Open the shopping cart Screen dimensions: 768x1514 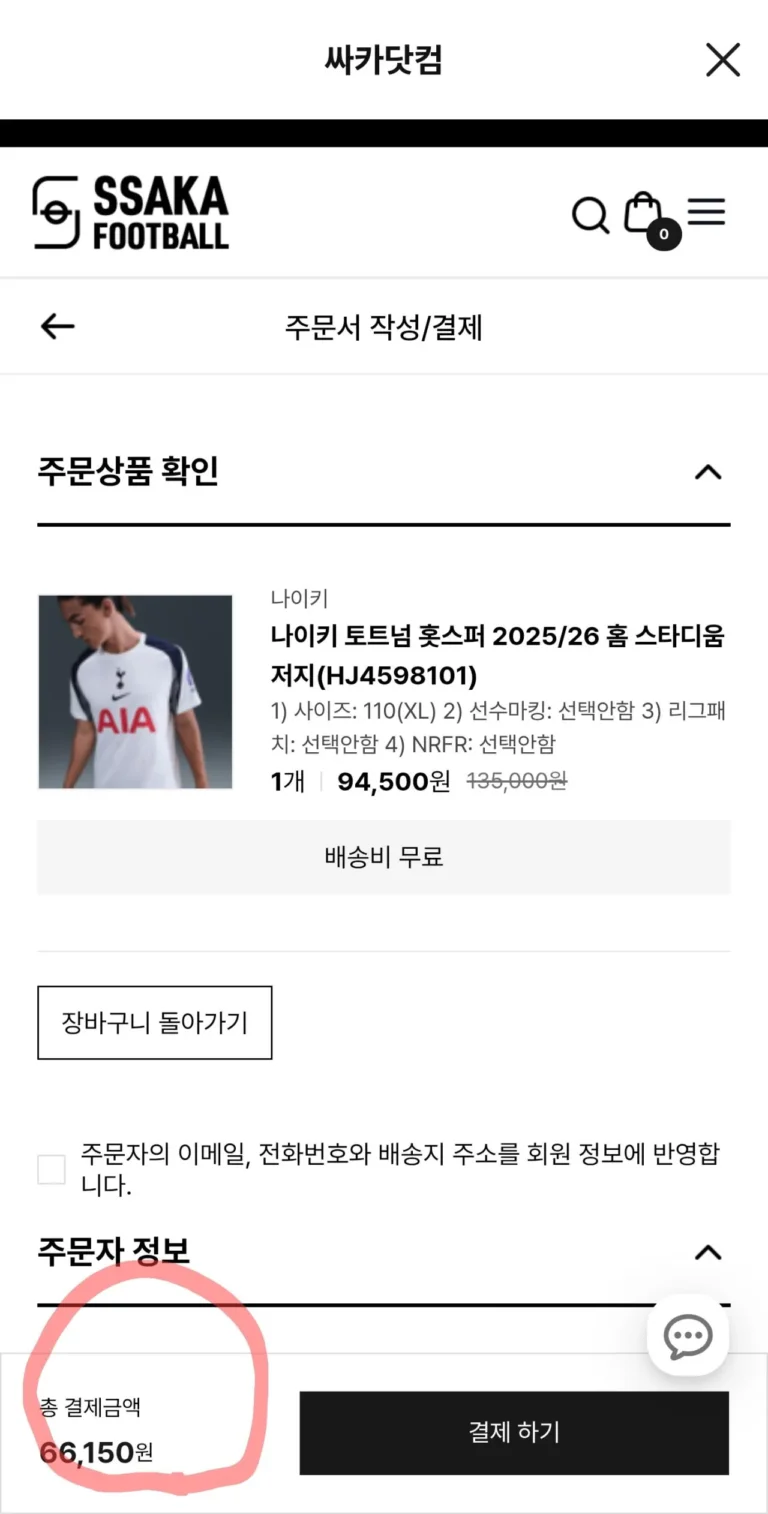[x=644, y=213]
